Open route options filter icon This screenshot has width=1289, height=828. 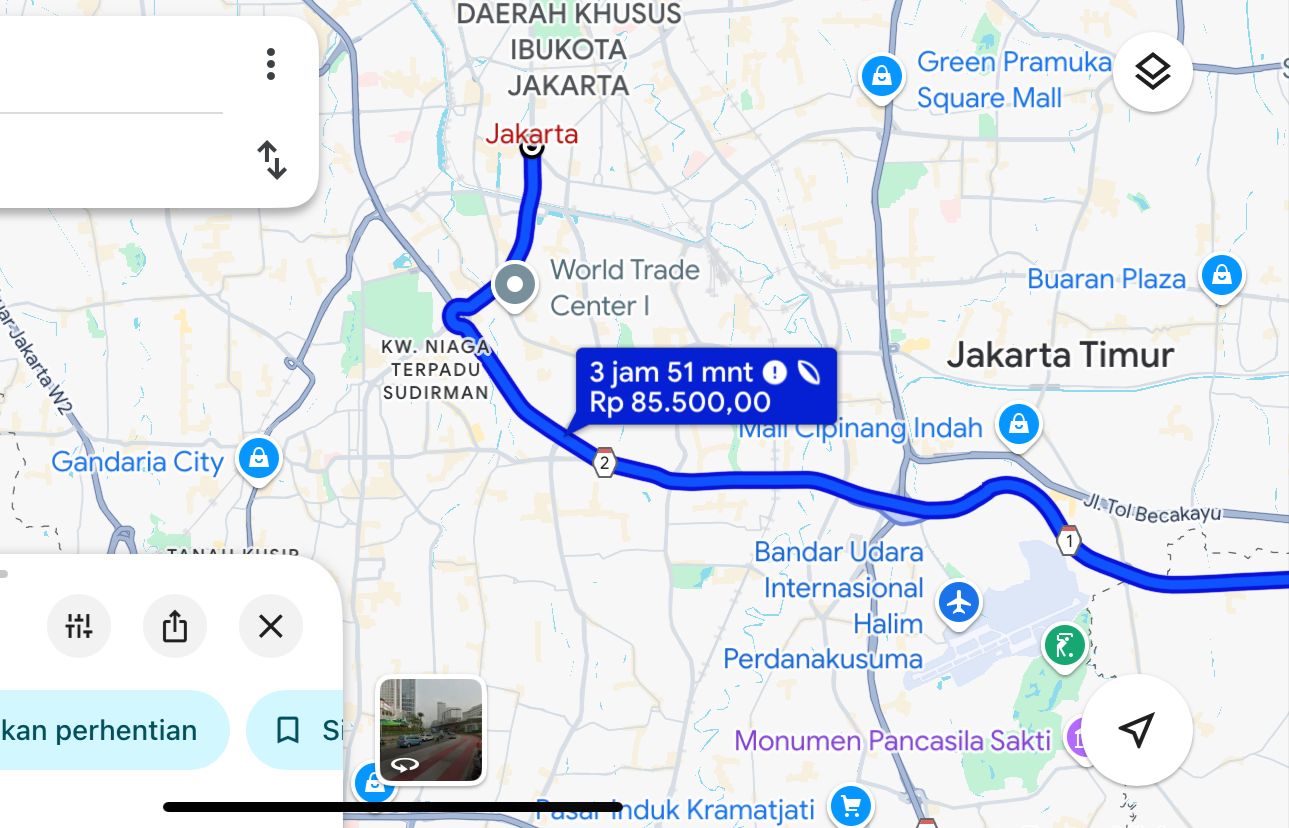point(79,627)
